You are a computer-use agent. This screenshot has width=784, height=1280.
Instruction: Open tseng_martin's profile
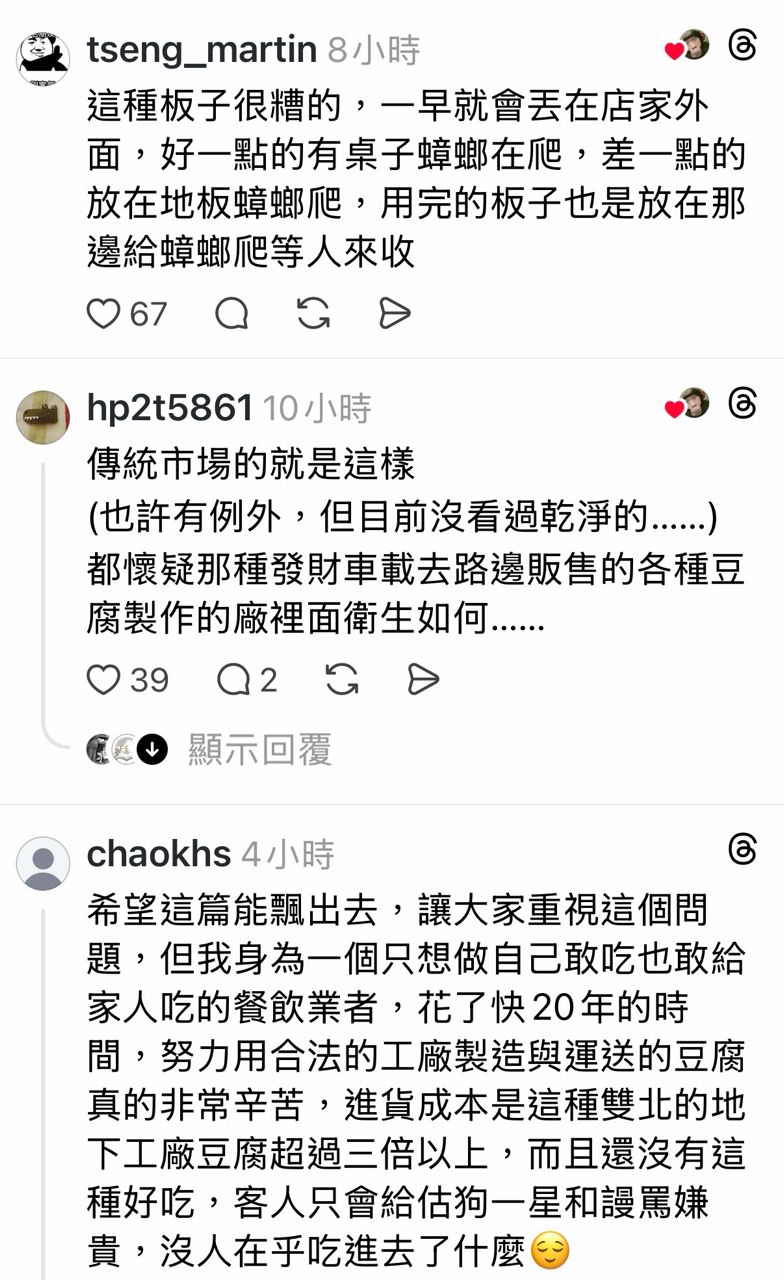(x=201, y=49)
